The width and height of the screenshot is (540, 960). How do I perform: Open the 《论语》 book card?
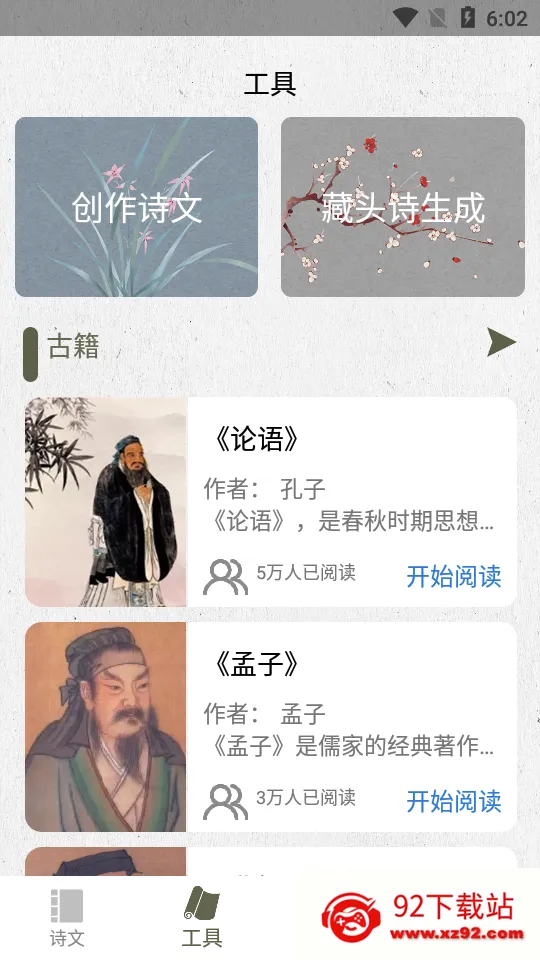(x=271, y=502)
